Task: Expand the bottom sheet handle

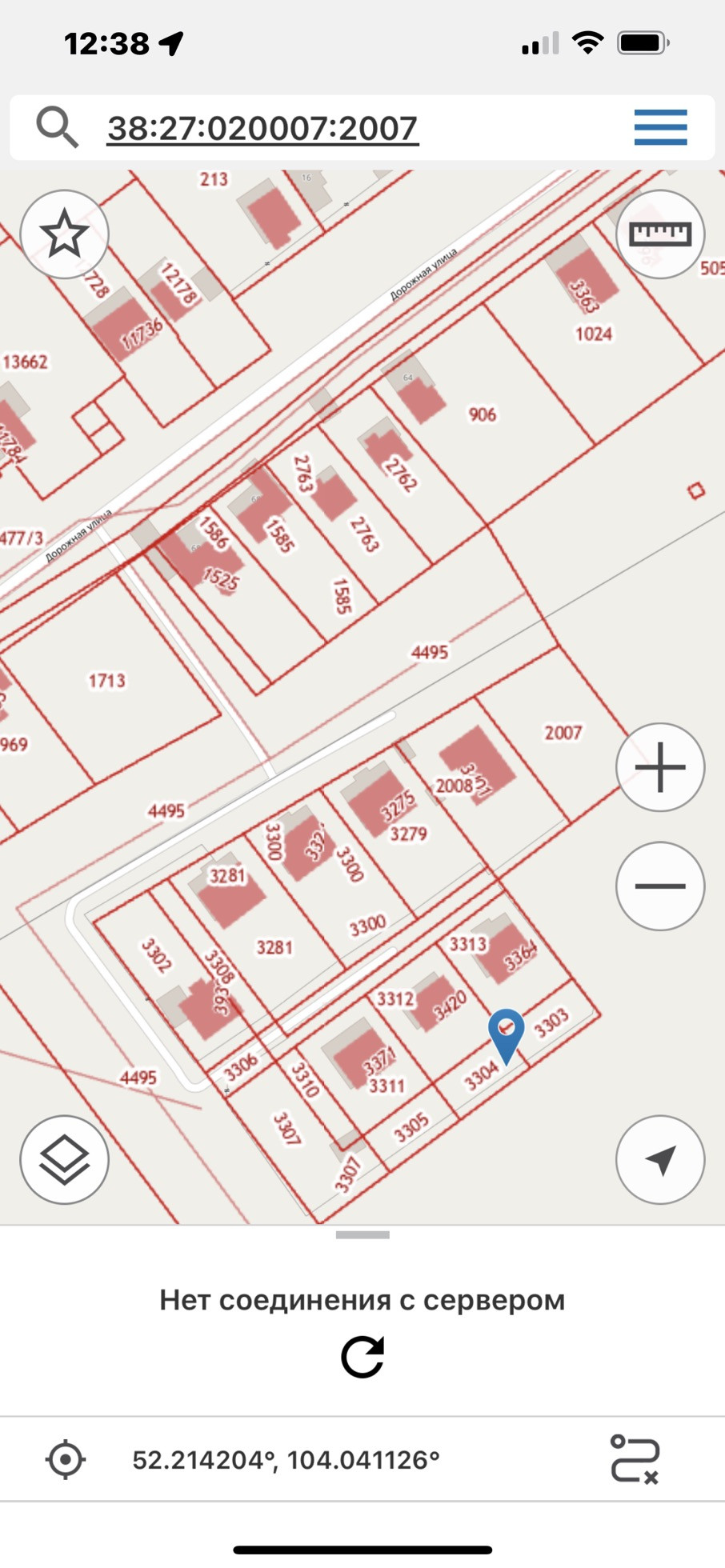Action: click(362, 1235)
